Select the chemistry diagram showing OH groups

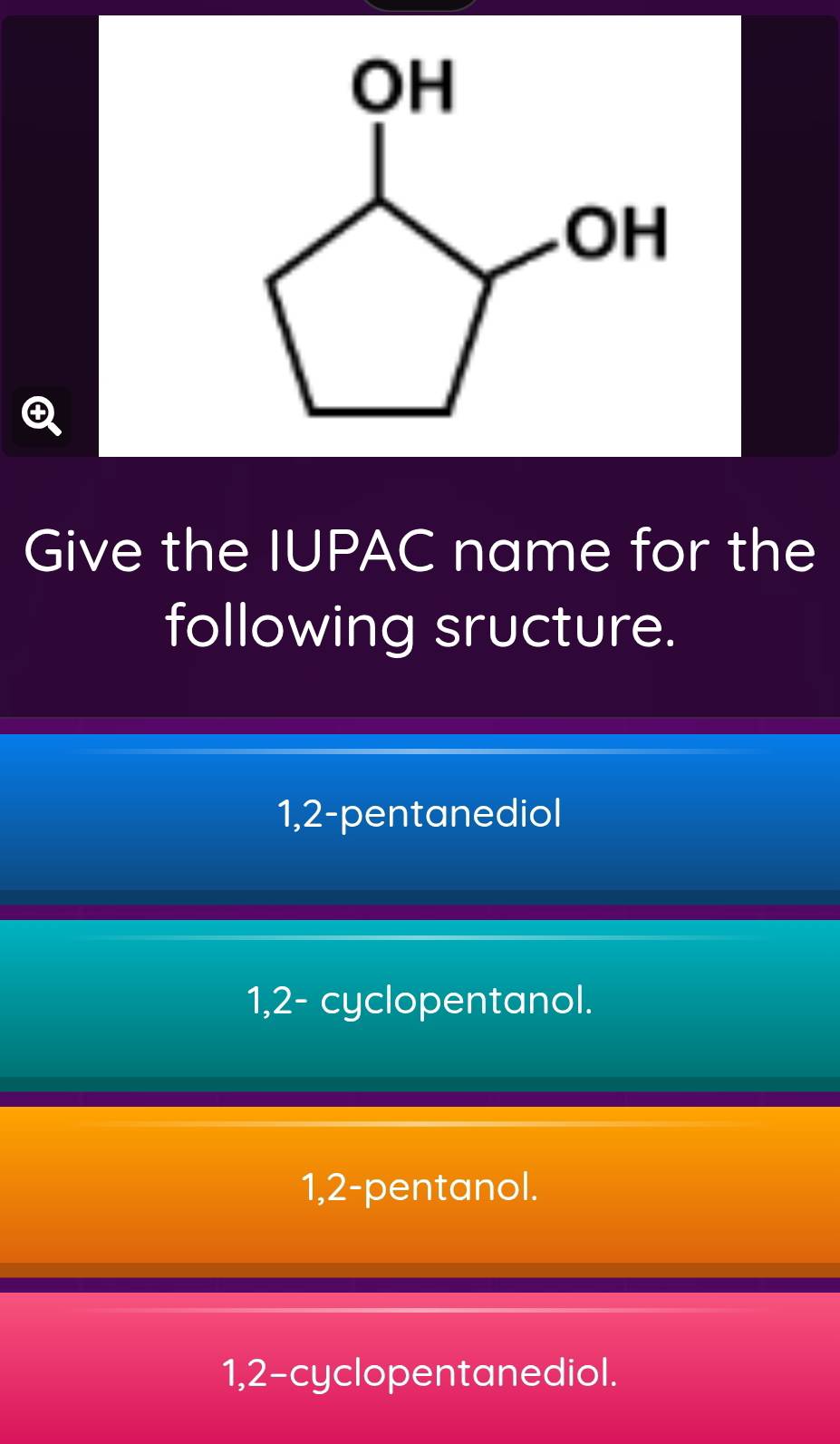[419, 236]
